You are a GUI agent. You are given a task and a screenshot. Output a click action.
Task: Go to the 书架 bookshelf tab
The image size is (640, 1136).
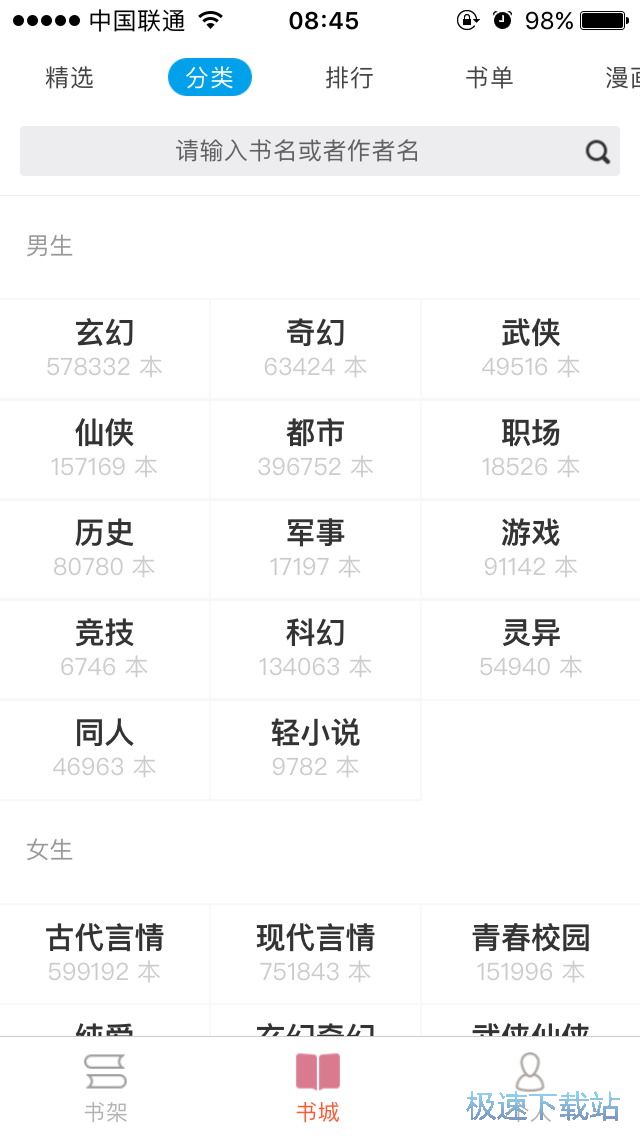click(x=105, y=1087)
